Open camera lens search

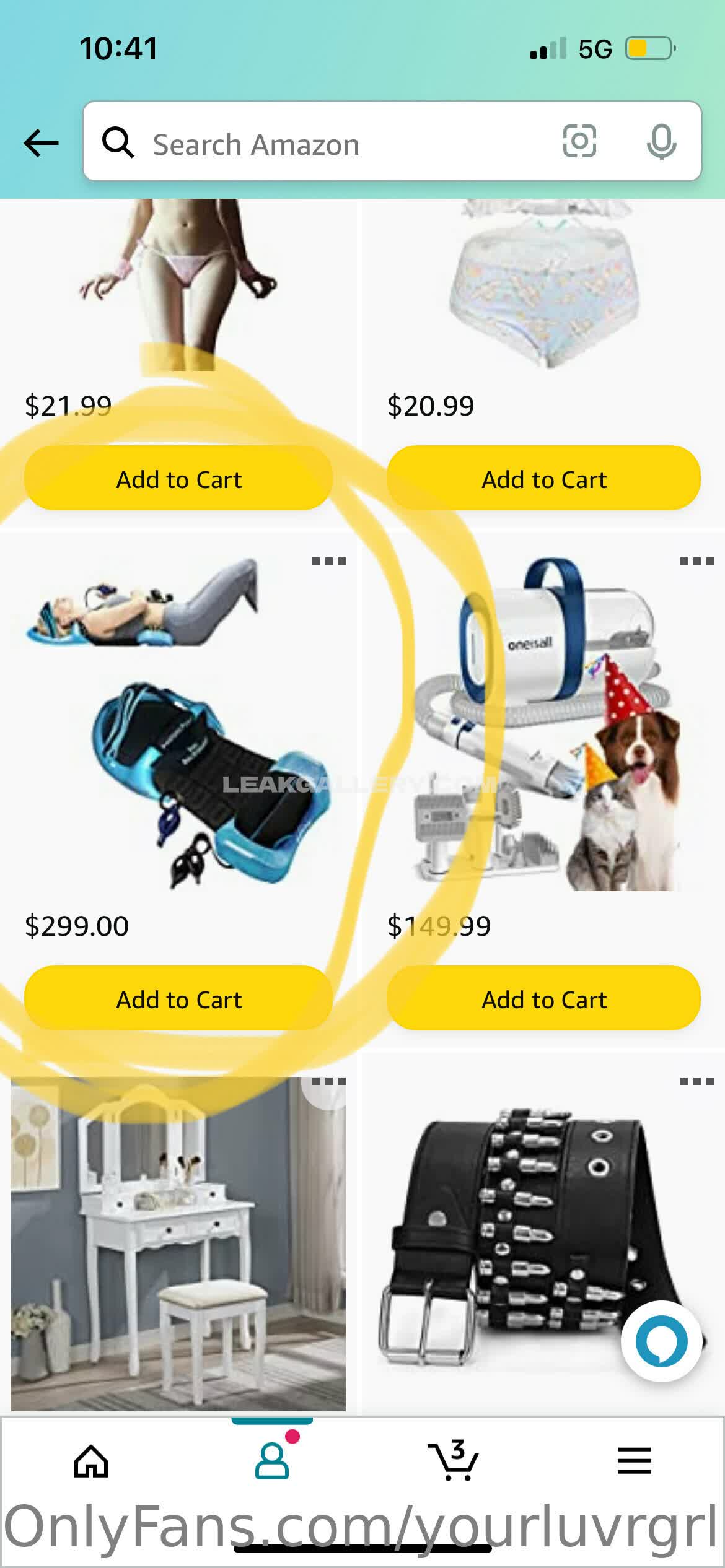coord(579,141)
